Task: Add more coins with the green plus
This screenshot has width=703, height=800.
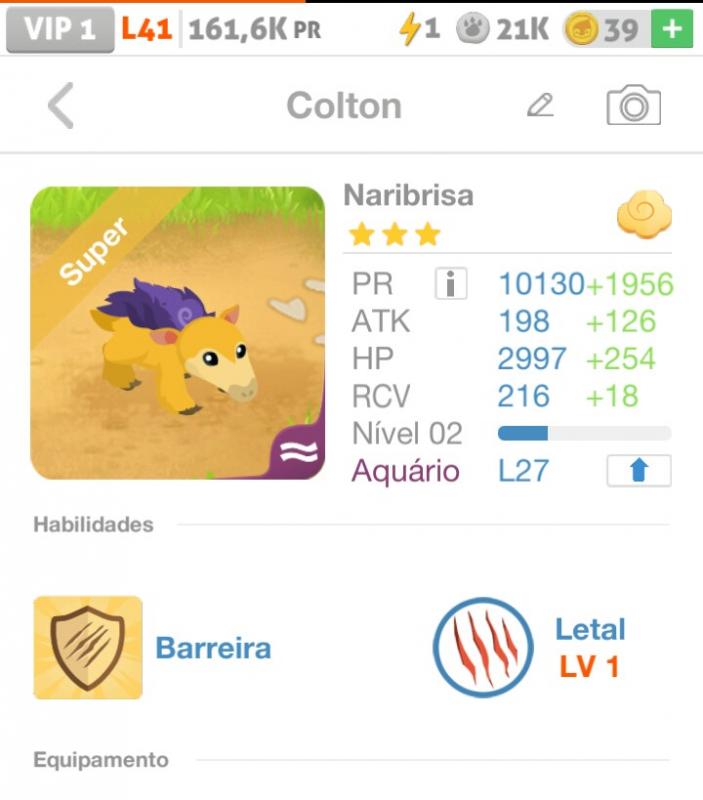Action: (671, 30)
